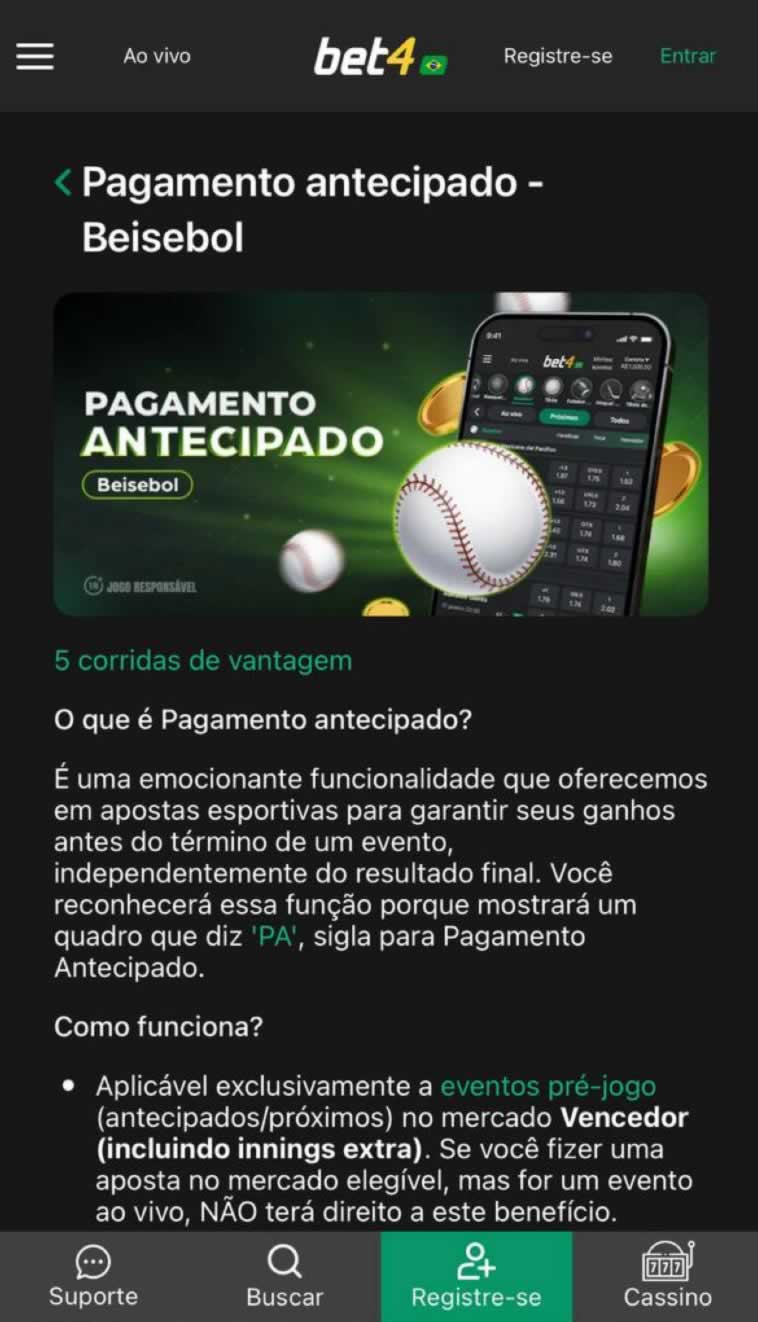The height and width of the screenshot is (1322, 758).
Task: Select Registre-se in the bottom bar
Action: (476, 1277)
